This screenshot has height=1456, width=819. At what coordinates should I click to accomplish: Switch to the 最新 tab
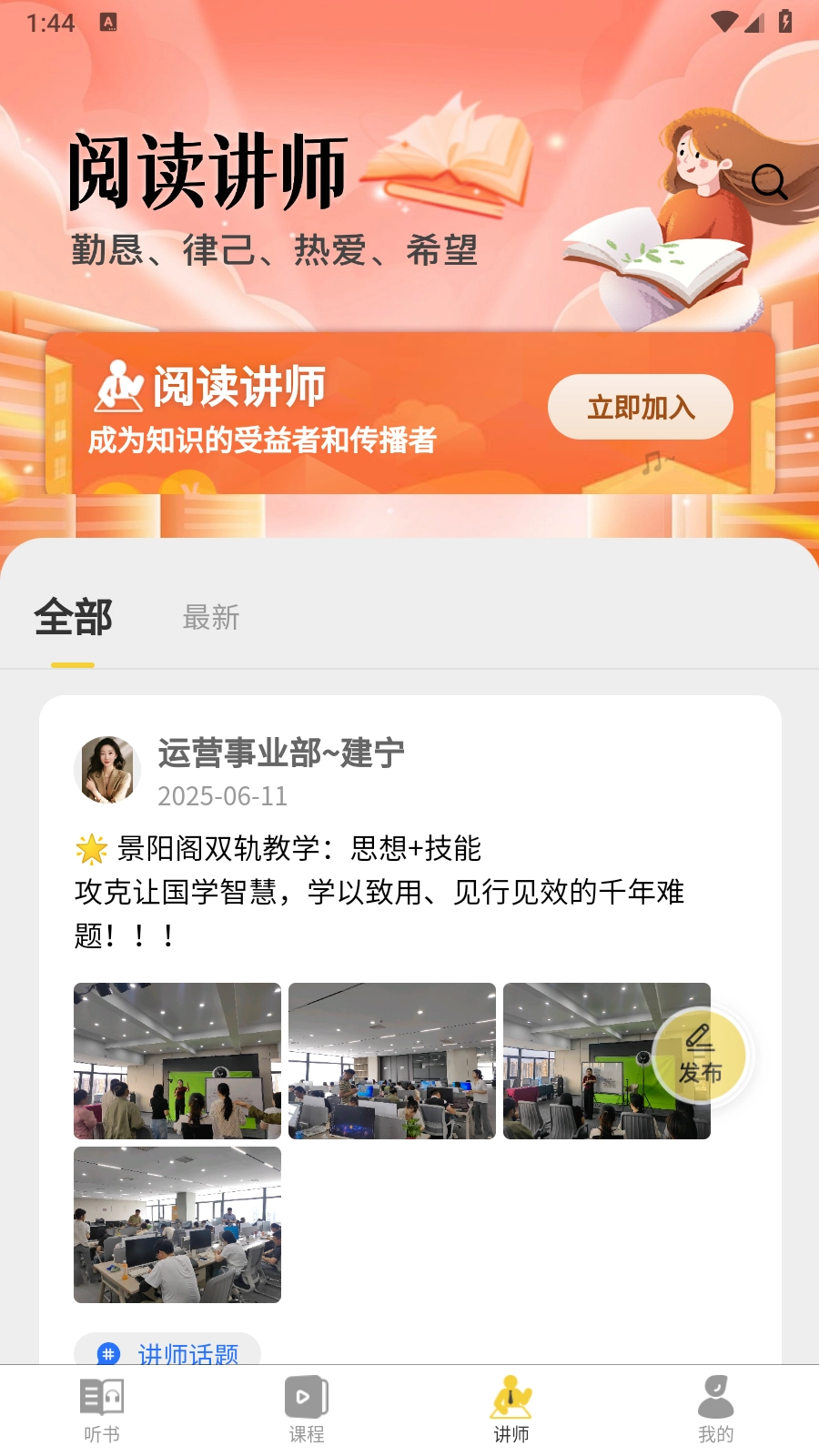click(211, 618)
